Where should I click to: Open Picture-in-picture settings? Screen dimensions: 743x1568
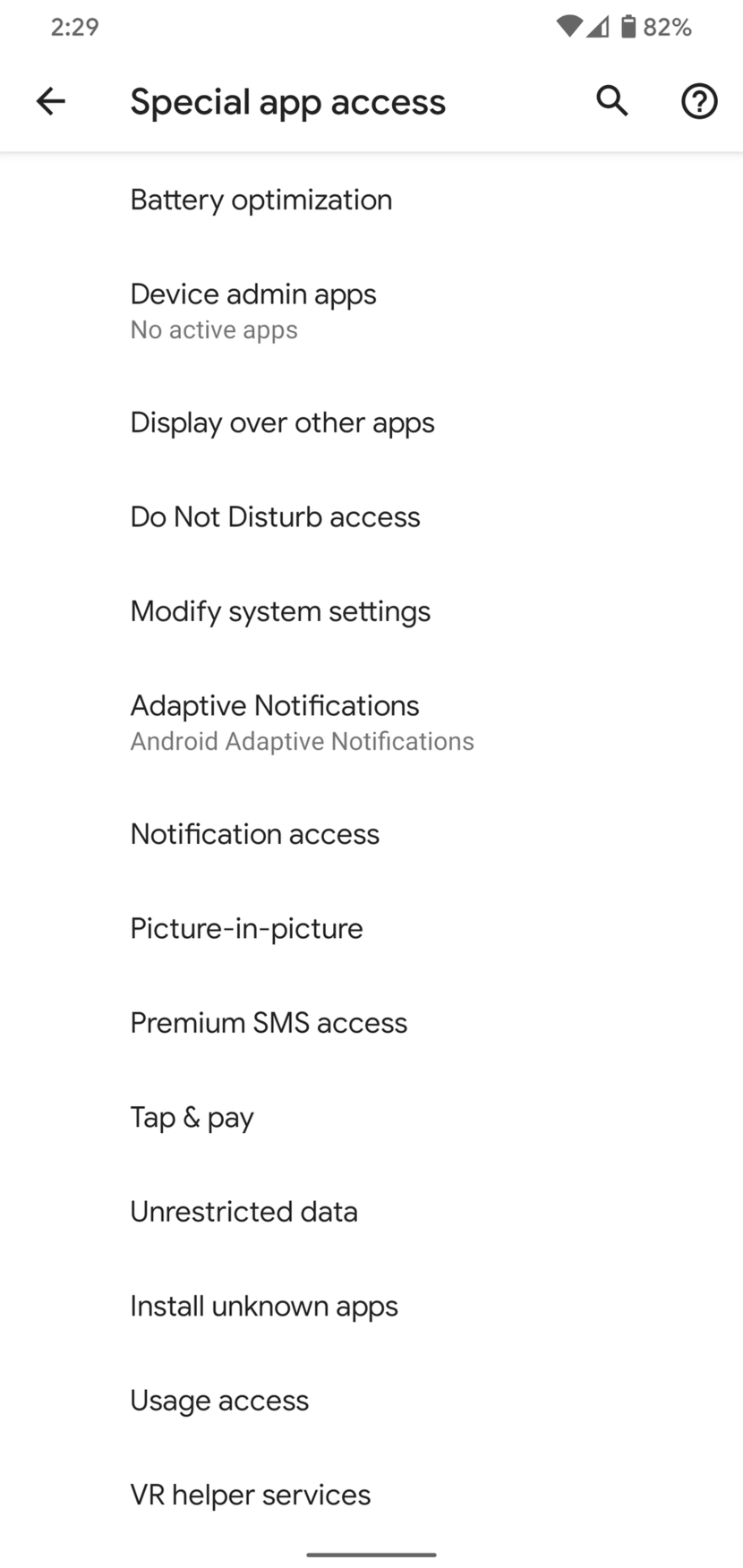click(371, 928)
